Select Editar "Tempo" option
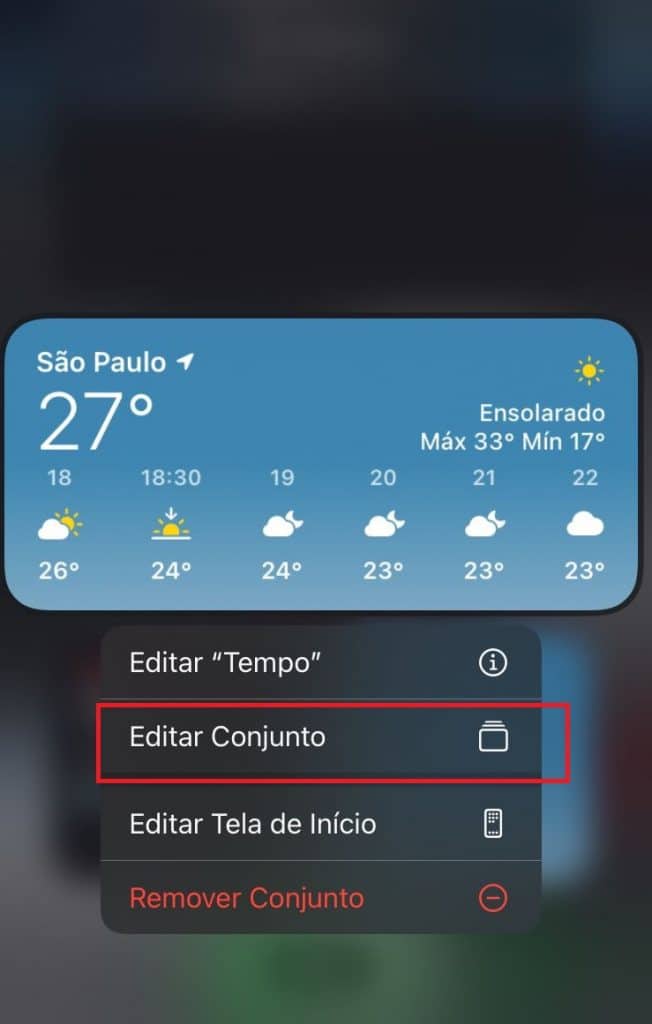Screen dimensions: 652x1024 pyautogui.click(x=320, y=662)
